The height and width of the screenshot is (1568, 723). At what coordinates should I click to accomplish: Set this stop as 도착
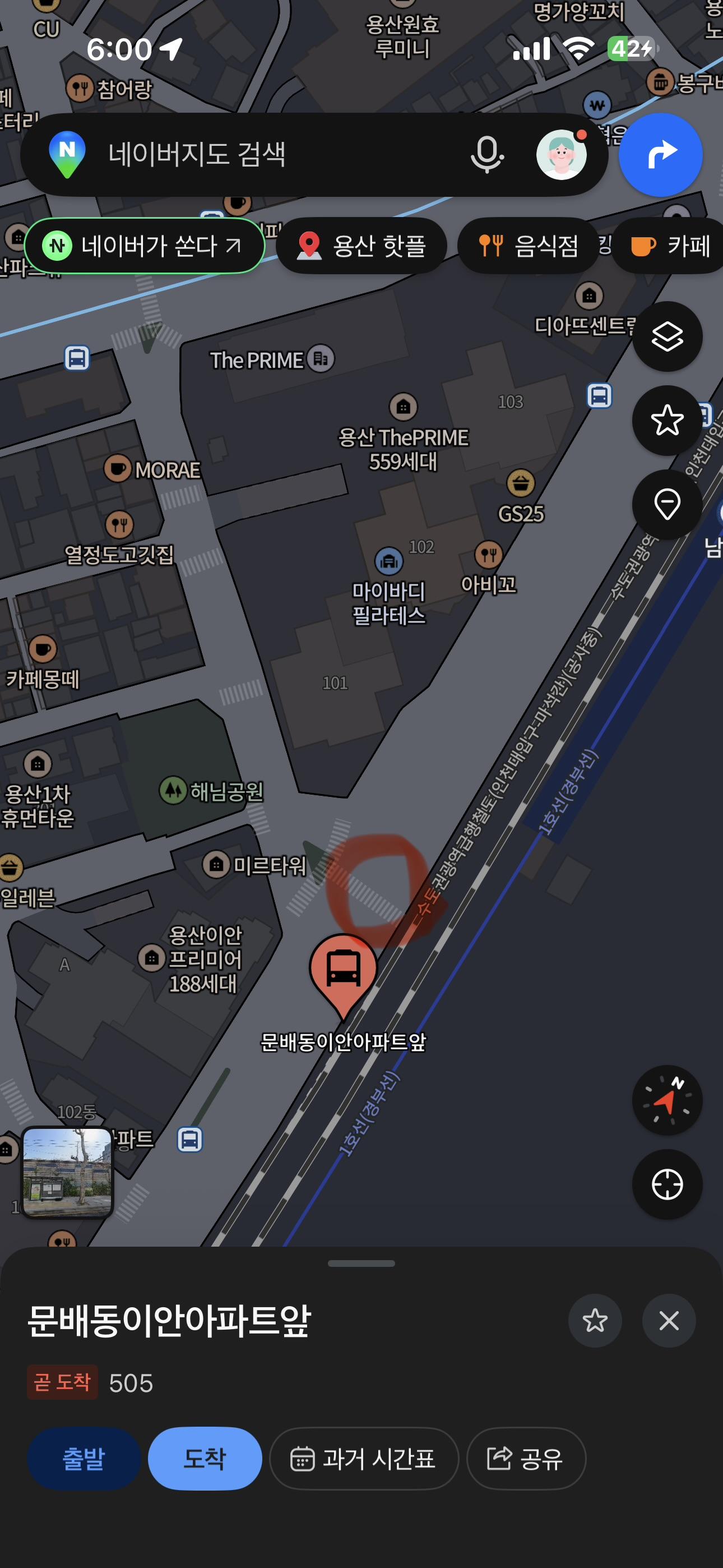point(205,1459)
